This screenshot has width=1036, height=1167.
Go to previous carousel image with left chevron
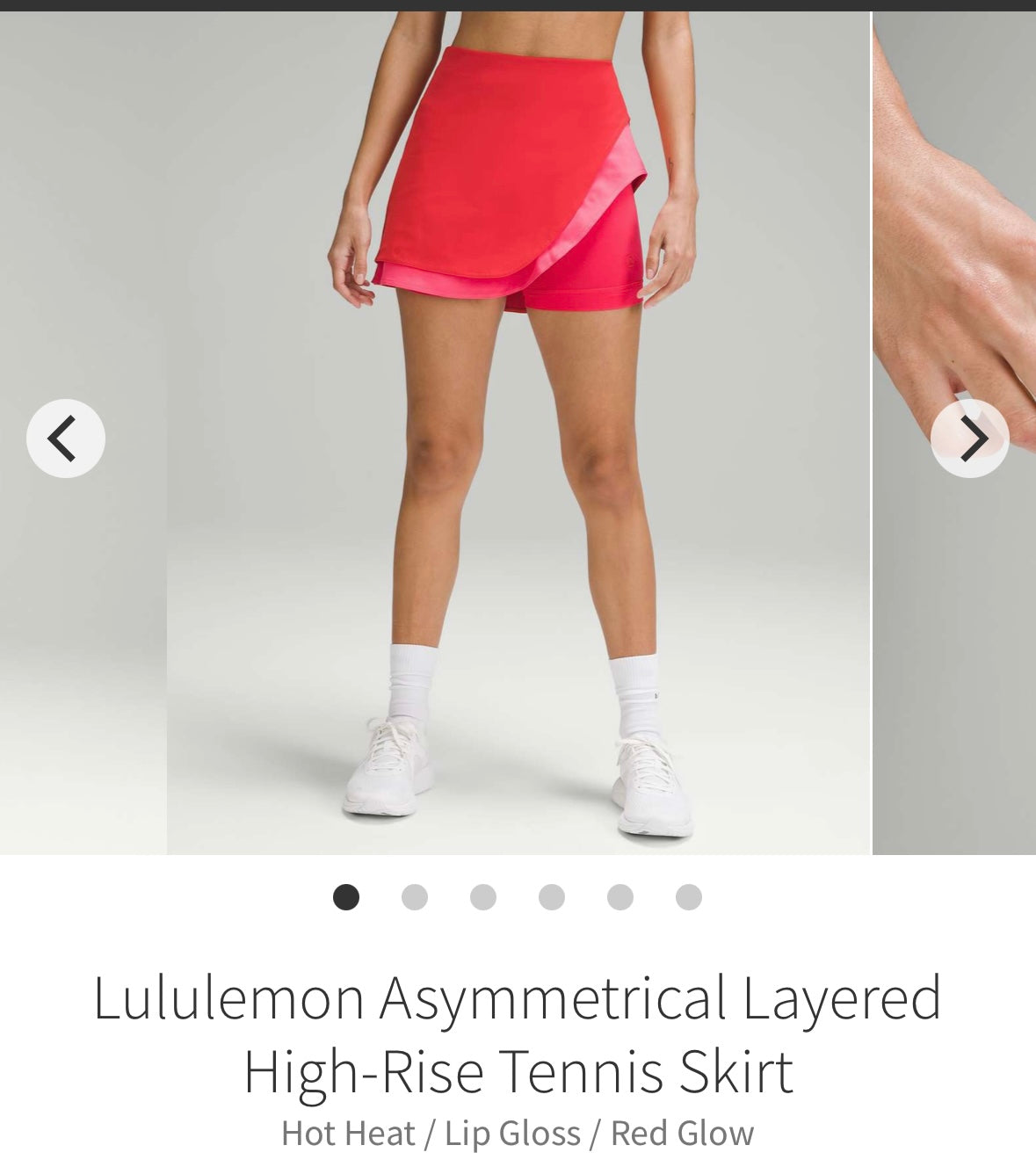tap(65, 439)
